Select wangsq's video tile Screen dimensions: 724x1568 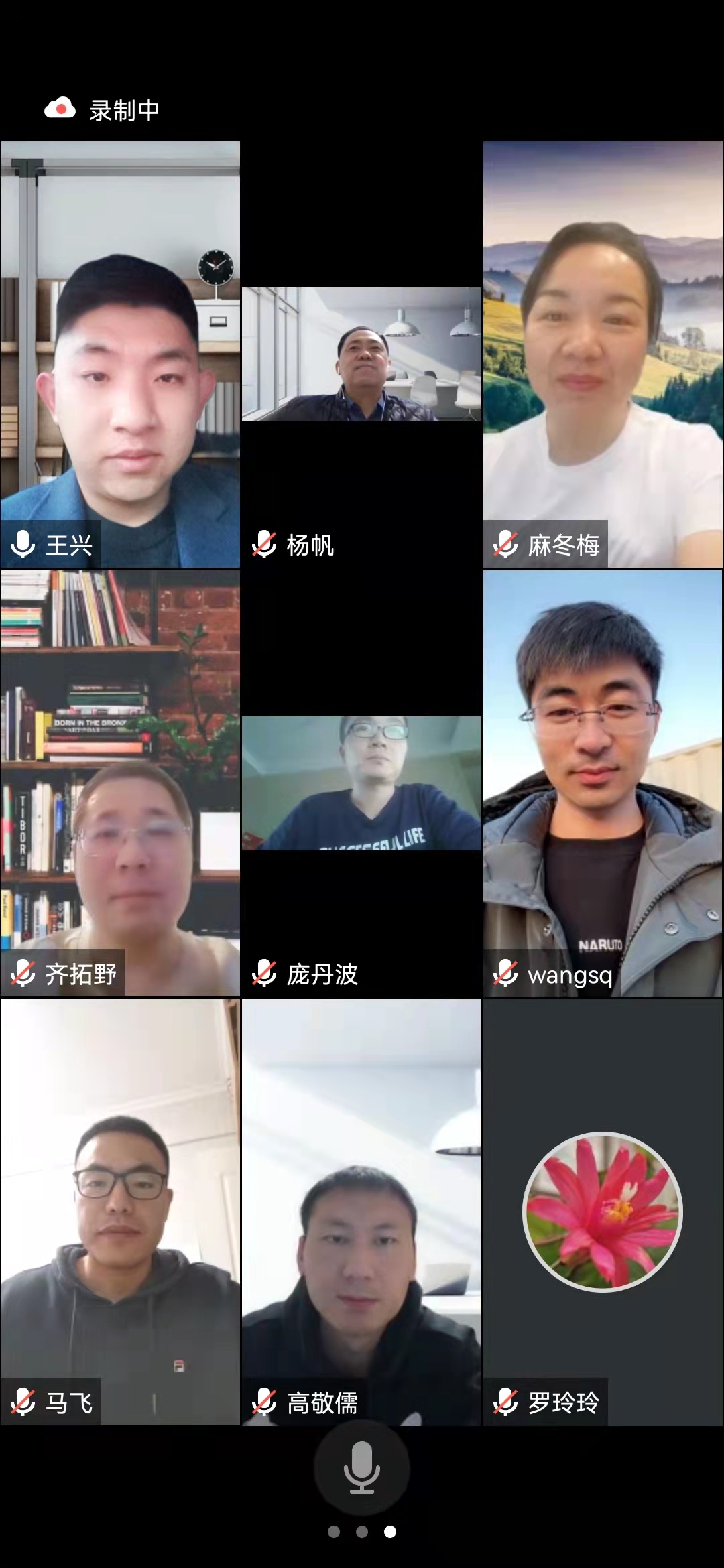[603, 783]
